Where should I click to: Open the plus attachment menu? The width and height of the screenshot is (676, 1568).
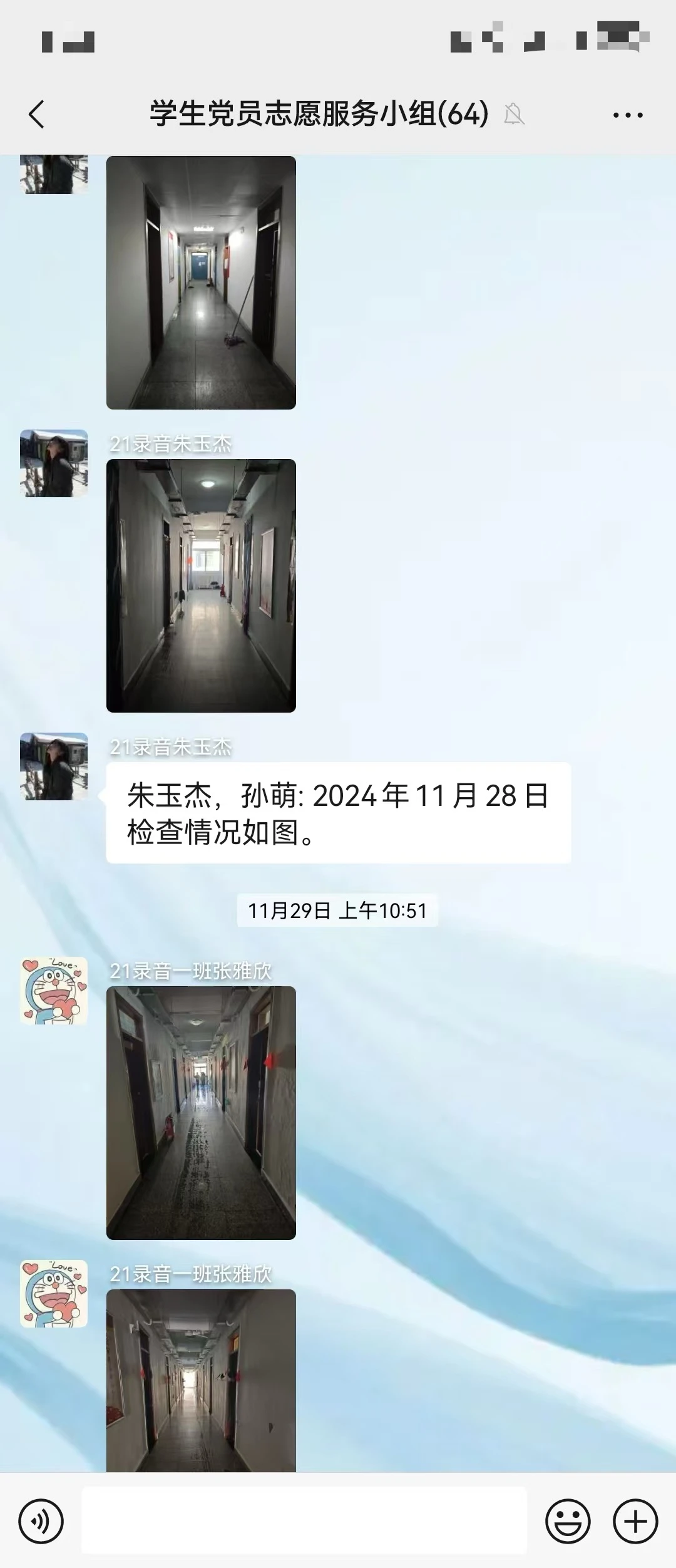635,1521
